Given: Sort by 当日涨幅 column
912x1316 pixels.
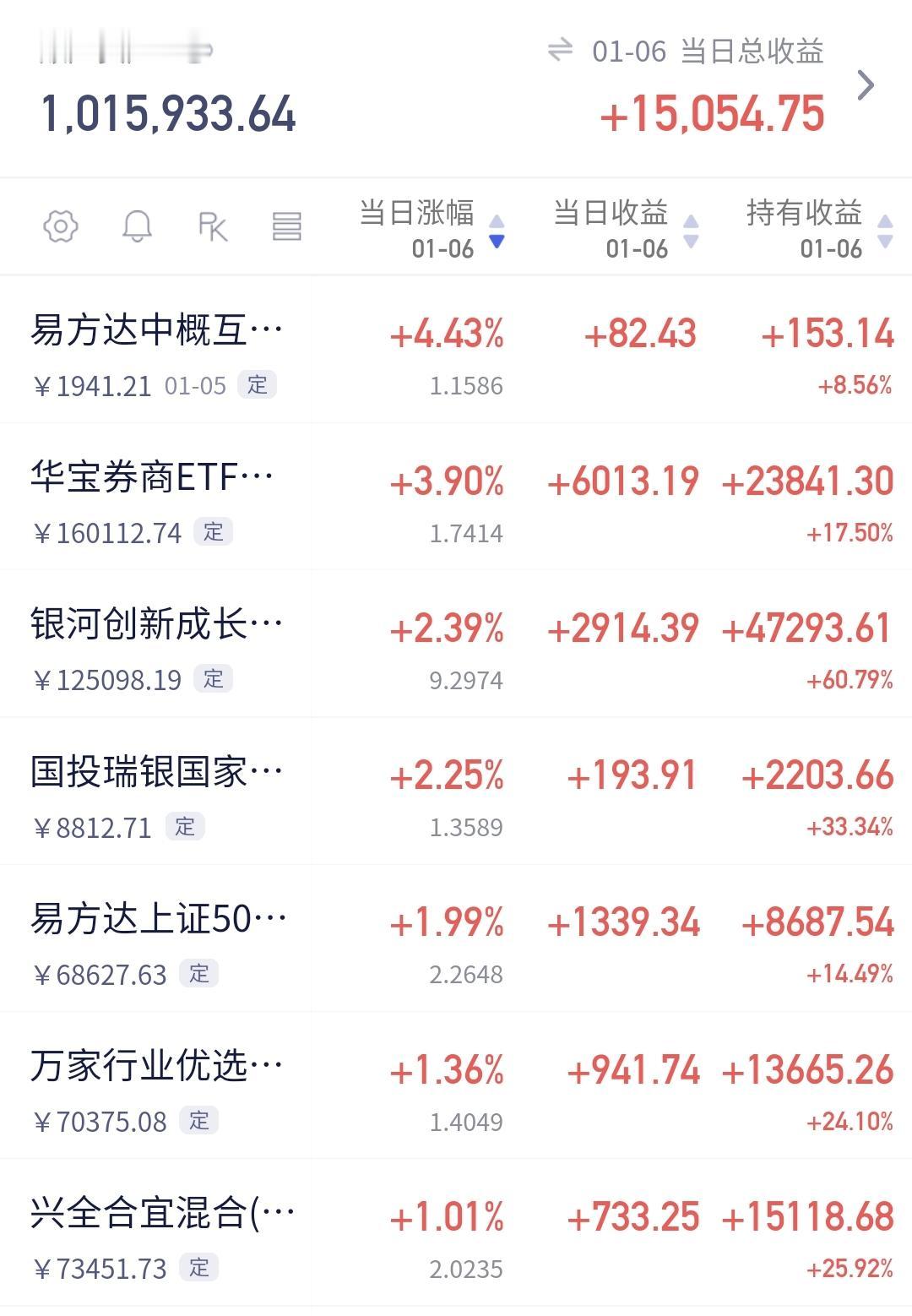Looking at the screenshot, I should 432,228.
